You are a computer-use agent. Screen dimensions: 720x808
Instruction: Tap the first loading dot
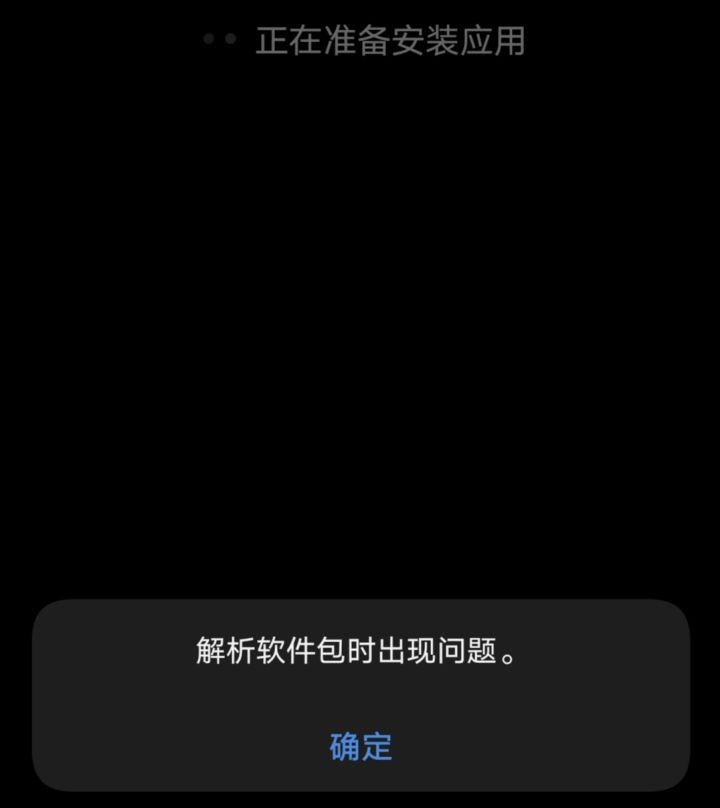pos(207,38)
